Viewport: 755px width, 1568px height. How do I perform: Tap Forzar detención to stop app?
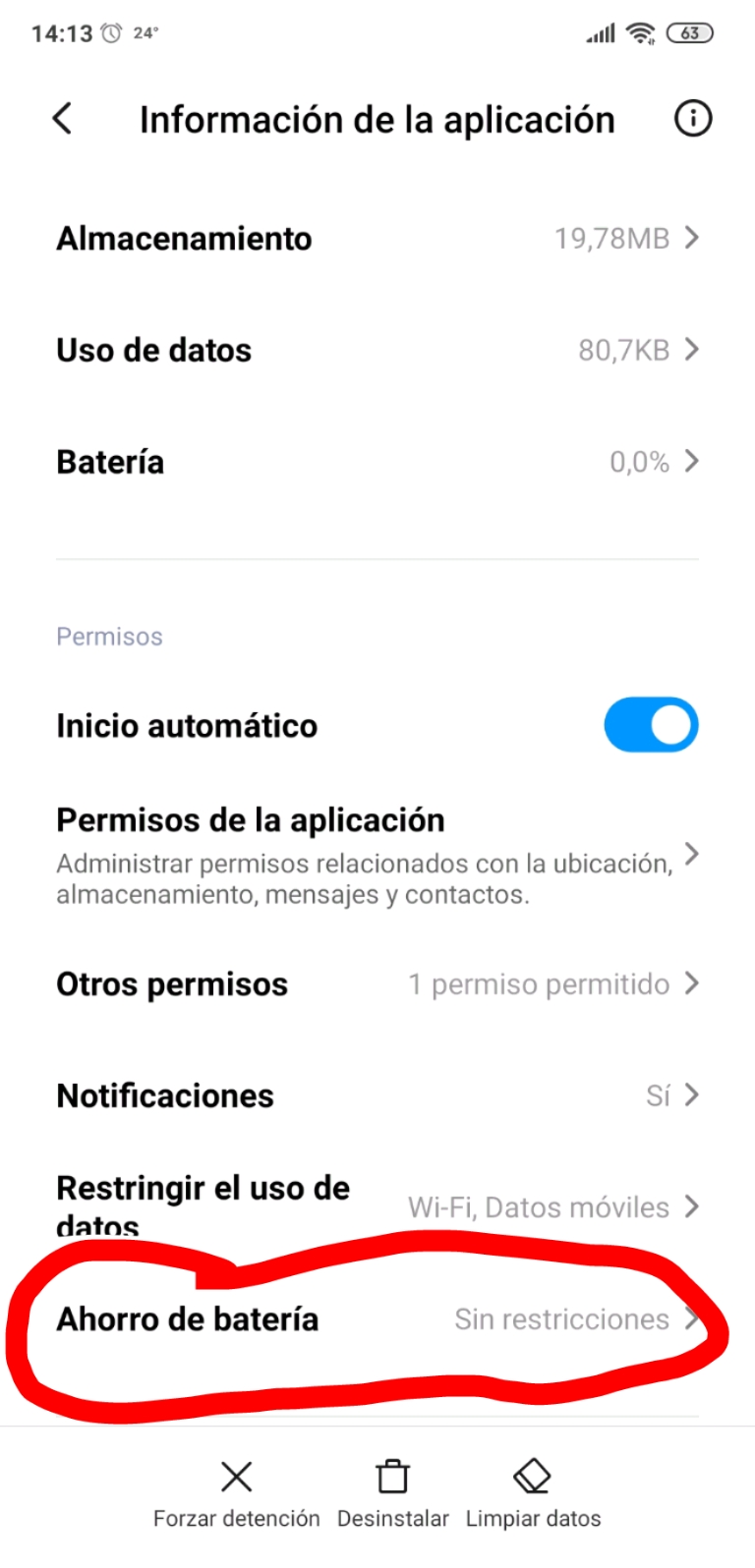click(x=236, y=1494)
